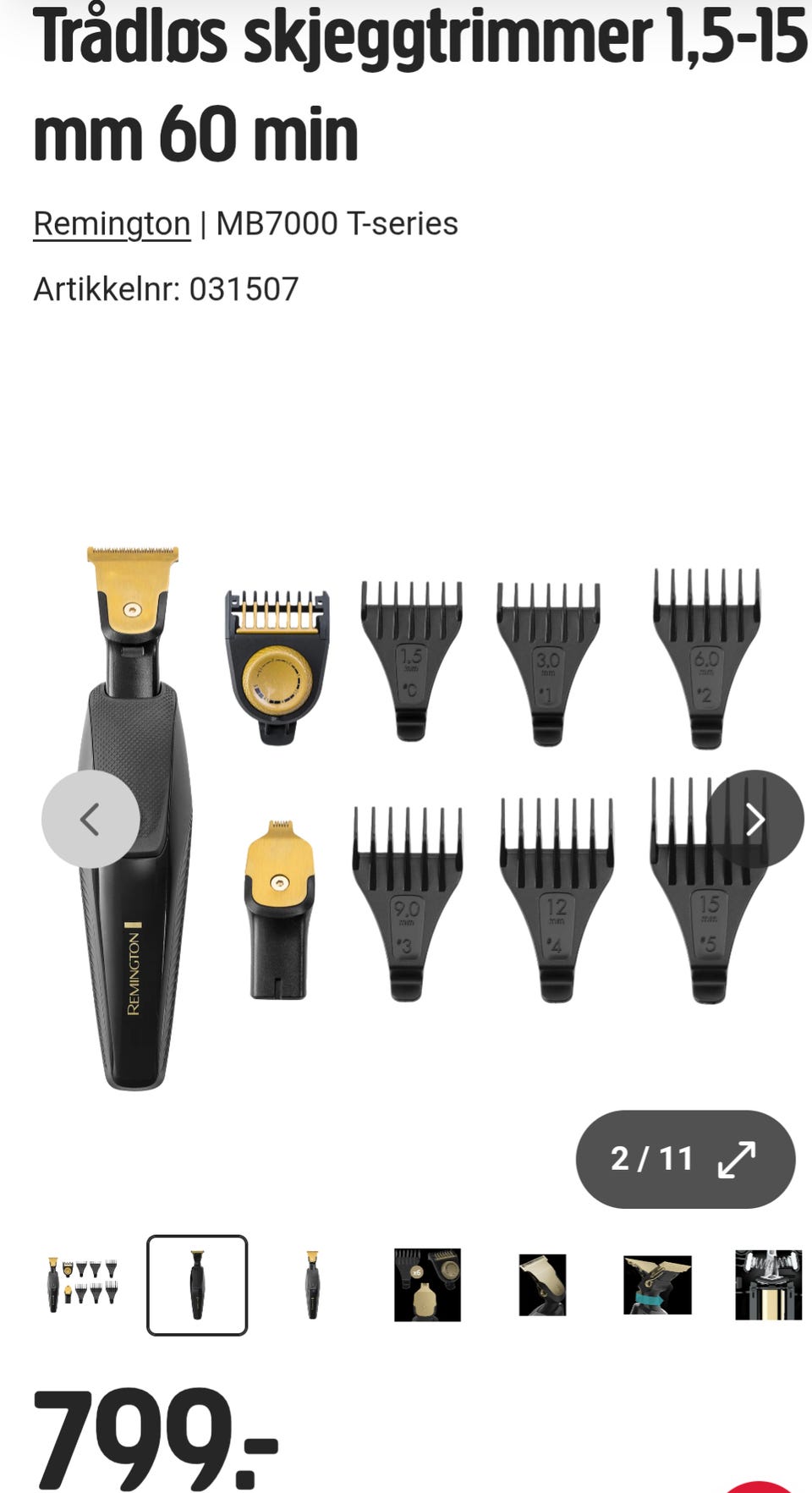Open the Remington brand link
Screen dimensions: 812x1493
(112, 224)
